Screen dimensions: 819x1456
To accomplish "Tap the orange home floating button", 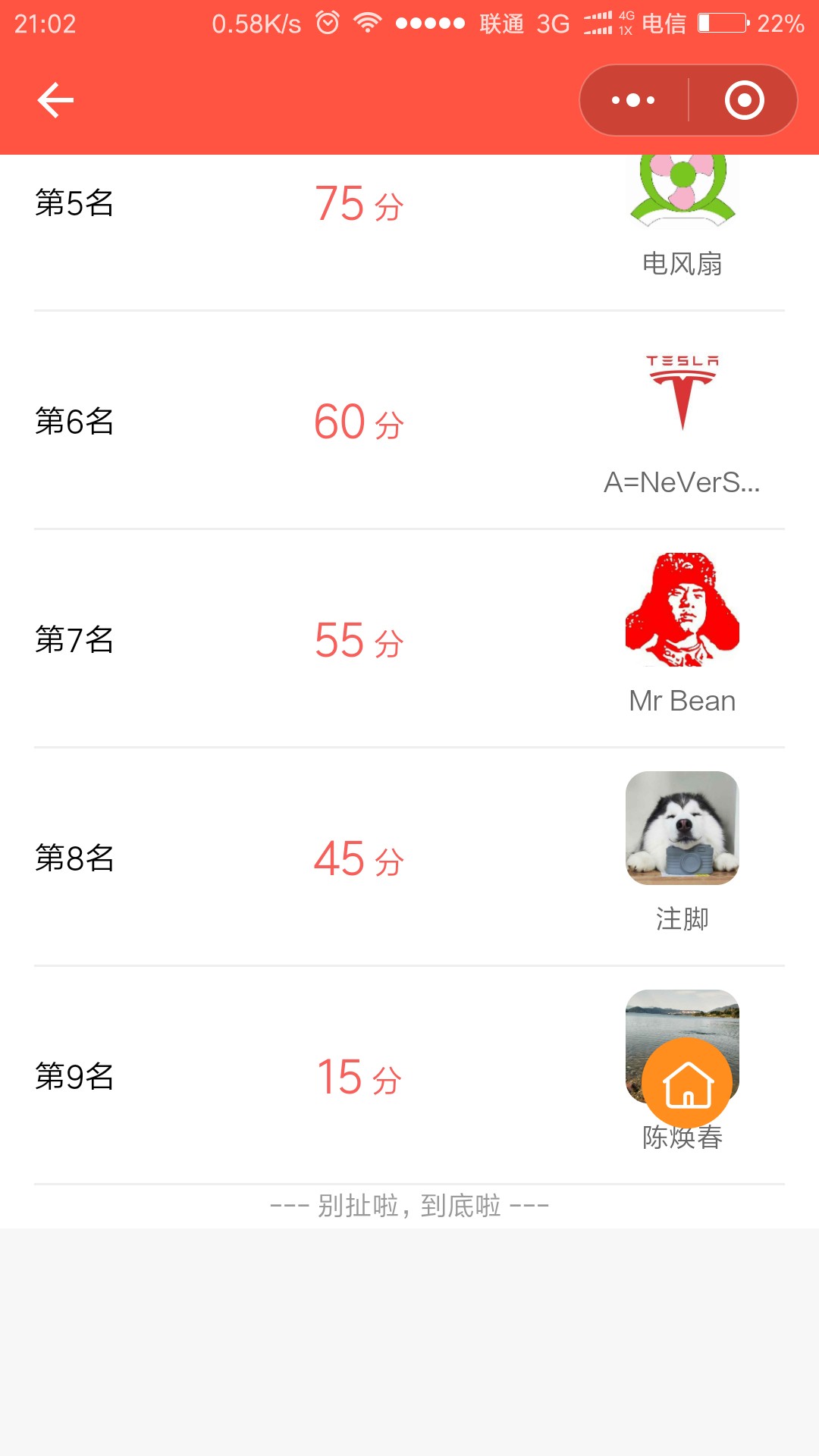I will 687,1084.
